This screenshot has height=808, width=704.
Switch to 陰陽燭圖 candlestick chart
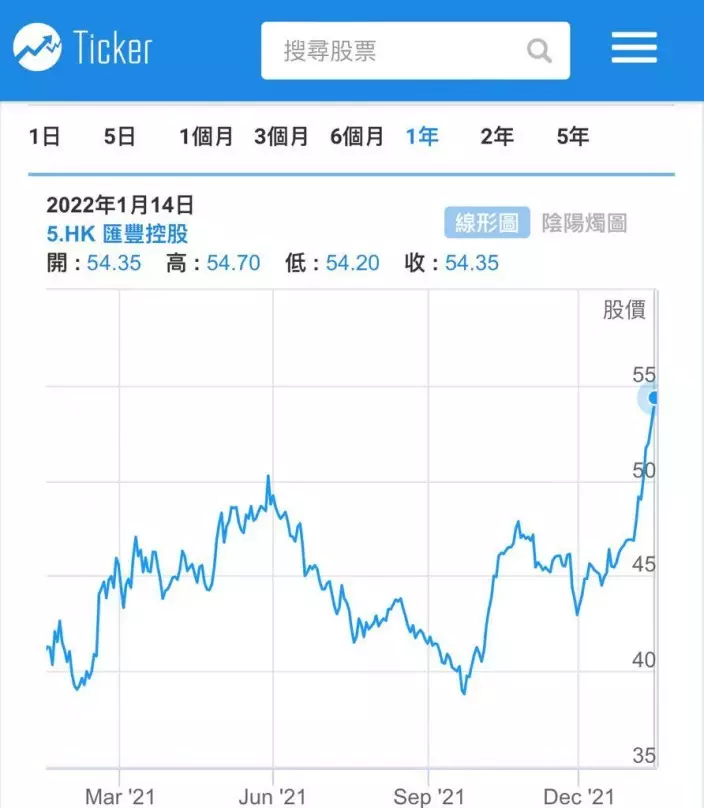584,223
